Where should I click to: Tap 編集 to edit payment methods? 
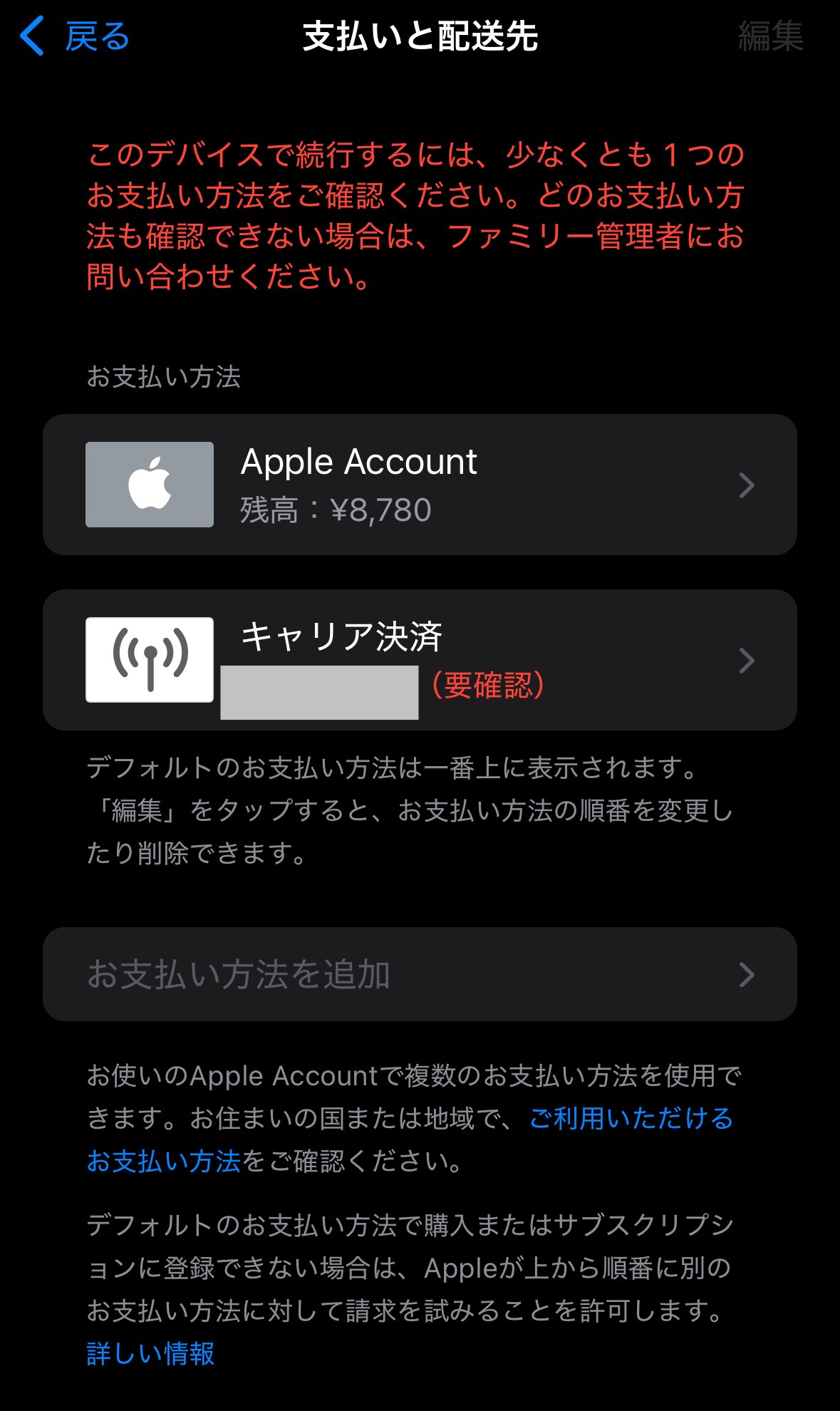770,37
